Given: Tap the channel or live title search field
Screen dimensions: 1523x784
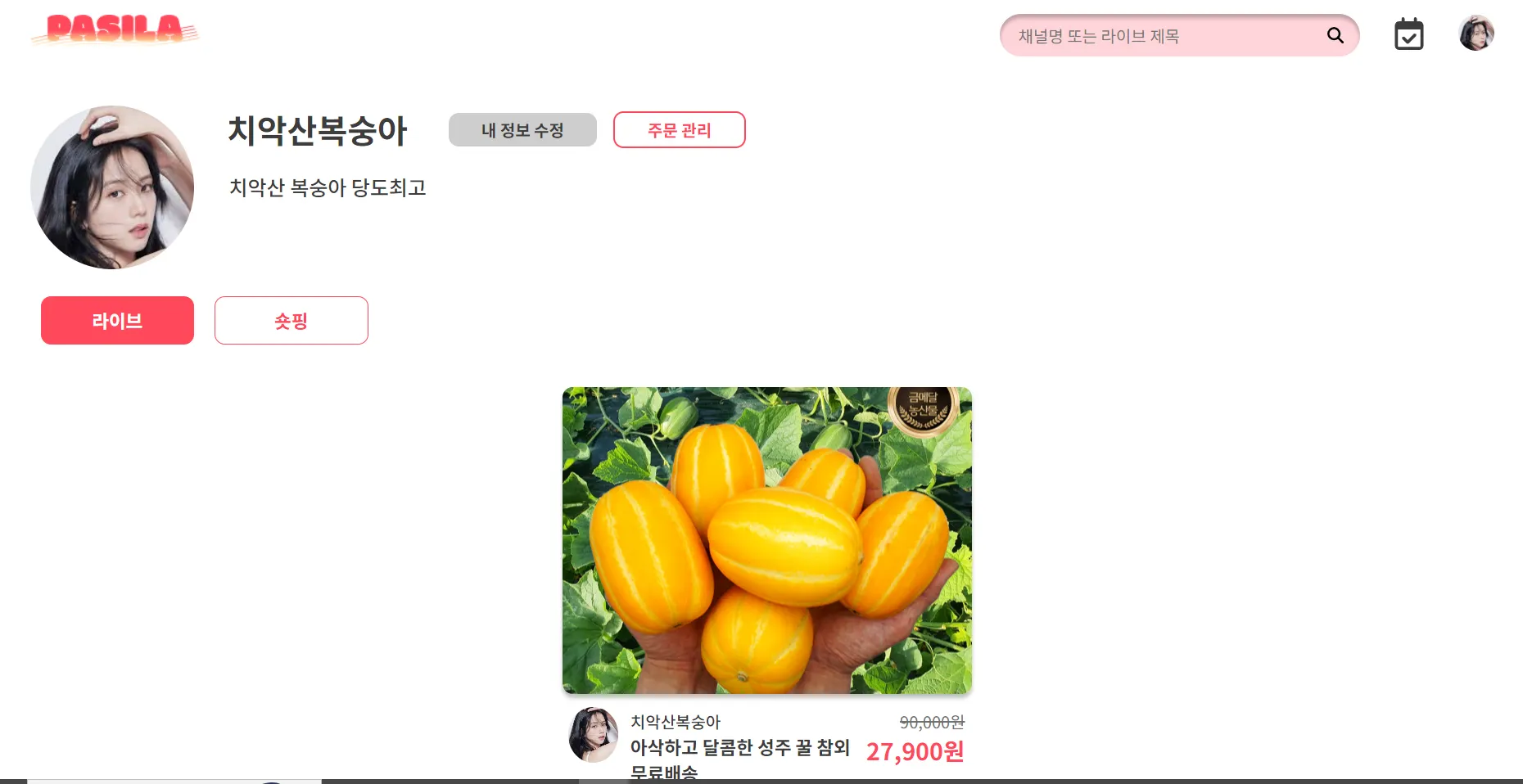Looking at the screenshot, I should 1163,36.
